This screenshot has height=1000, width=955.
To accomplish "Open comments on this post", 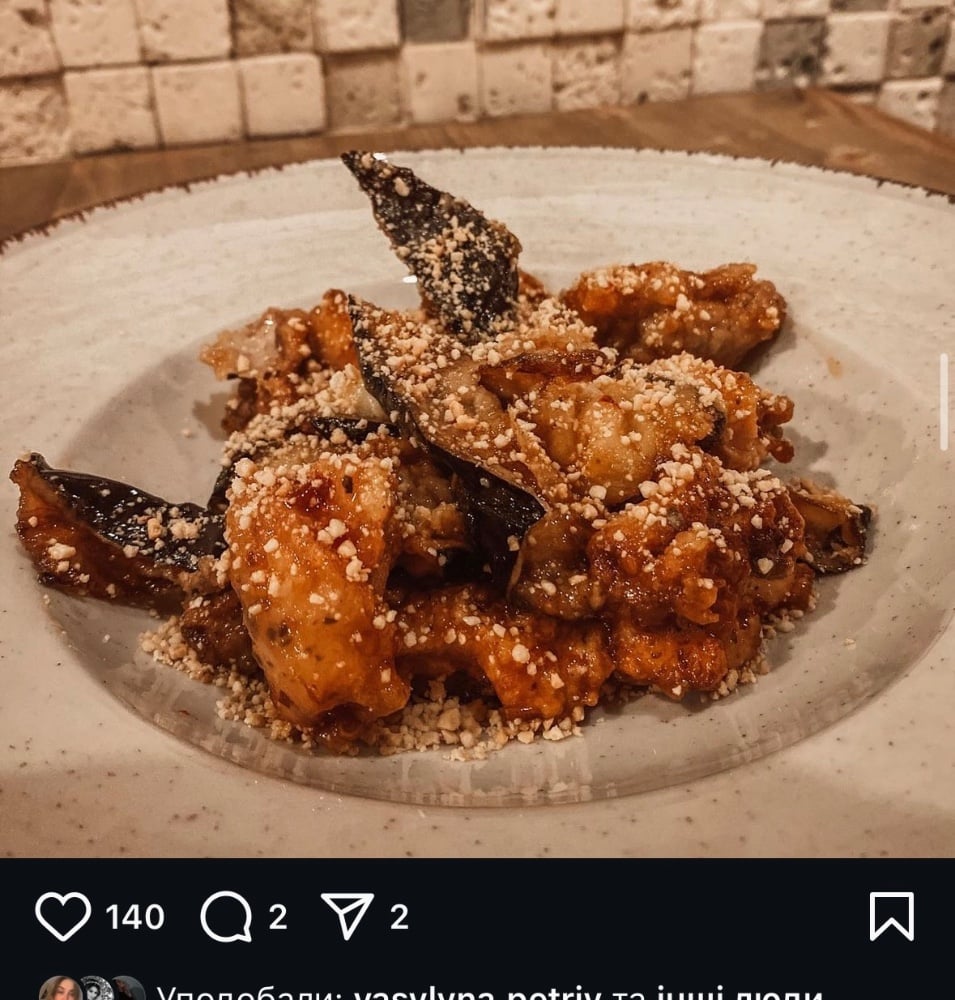I will point(226,916).
